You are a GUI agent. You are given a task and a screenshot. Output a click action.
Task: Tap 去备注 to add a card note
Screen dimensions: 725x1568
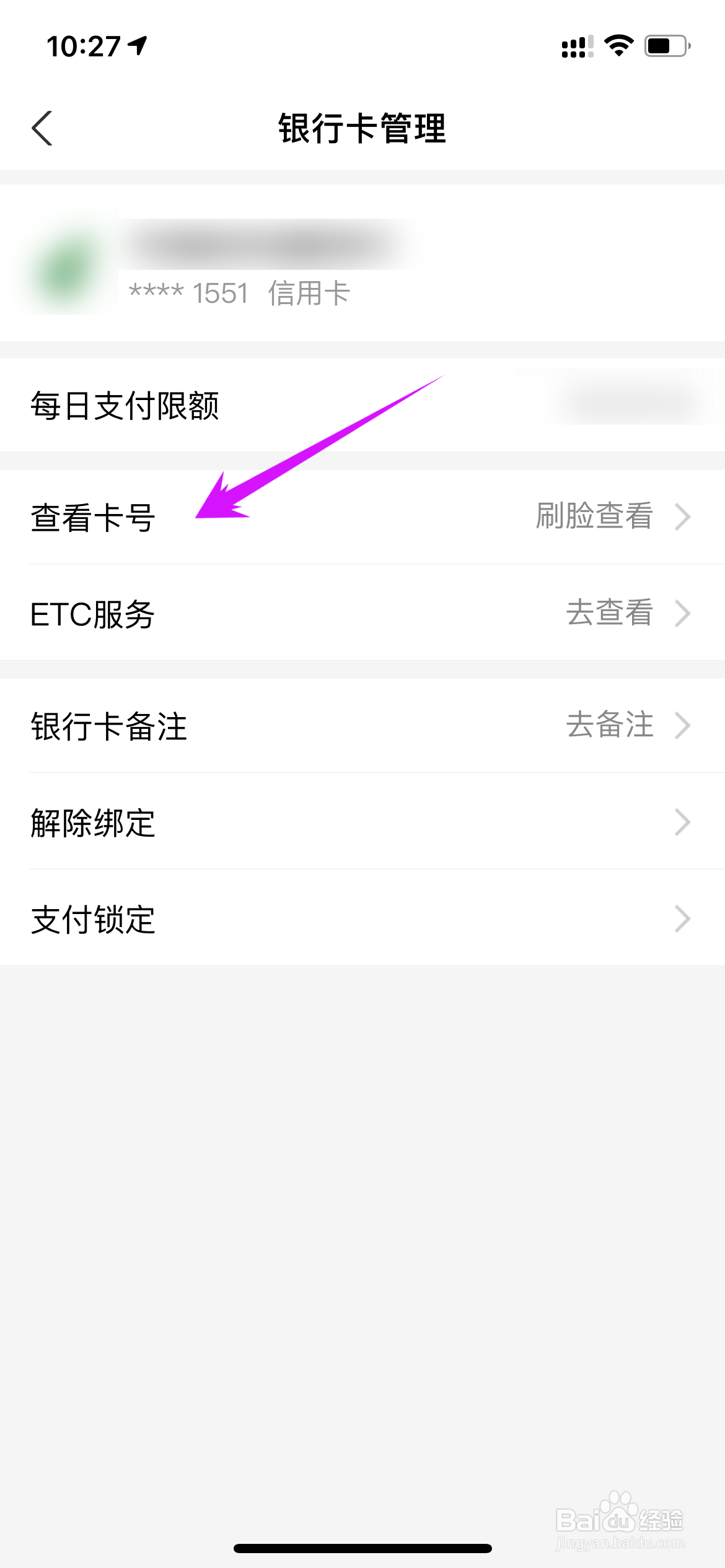610,725
